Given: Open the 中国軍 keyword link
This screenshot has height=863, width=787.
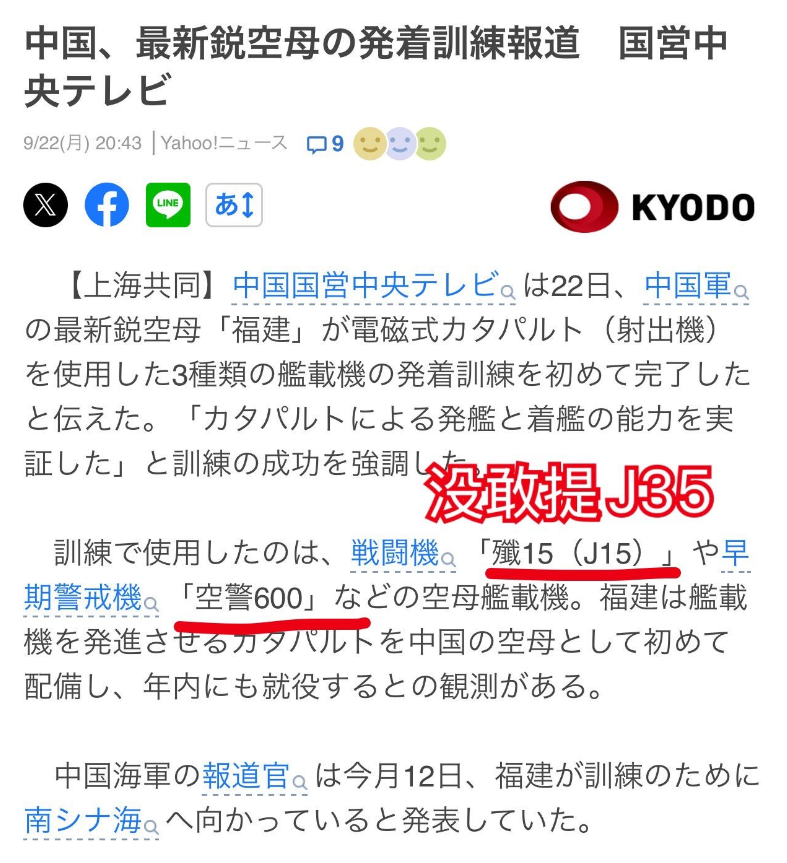Looking at the screenshot, I should [x=688, y=286].
